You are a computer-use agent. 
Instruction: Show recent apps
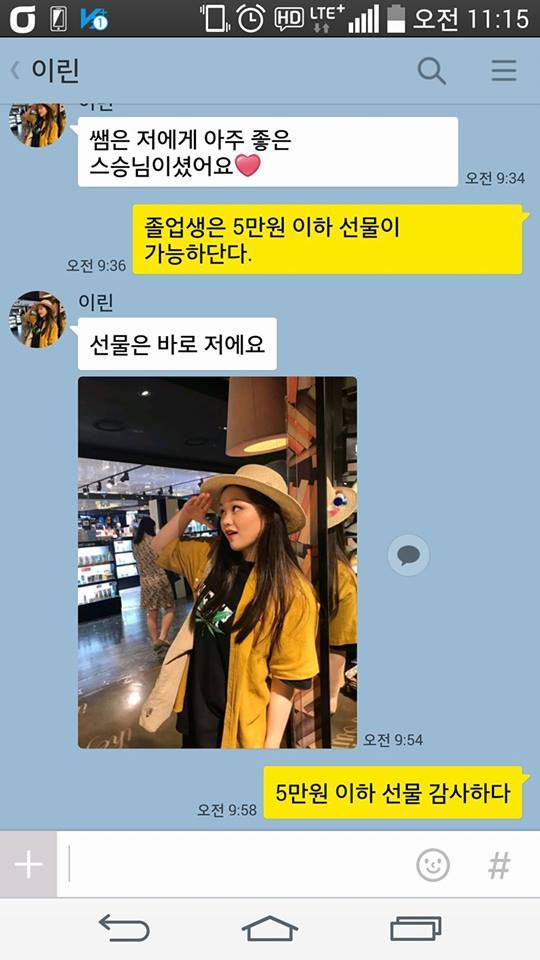click(x=416, y=928)
